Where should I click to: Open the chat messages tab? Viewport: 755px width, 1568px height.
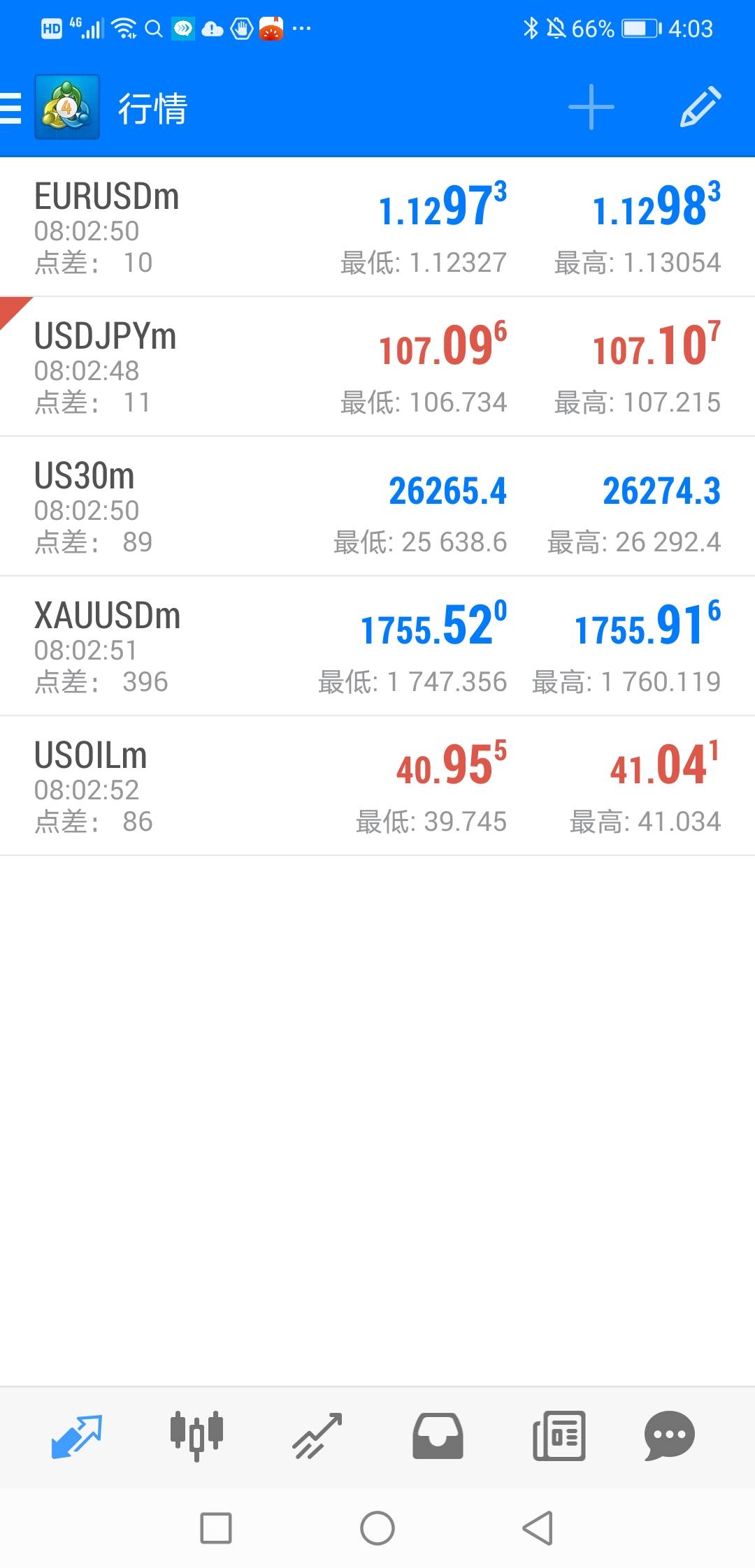point(669,1437)
